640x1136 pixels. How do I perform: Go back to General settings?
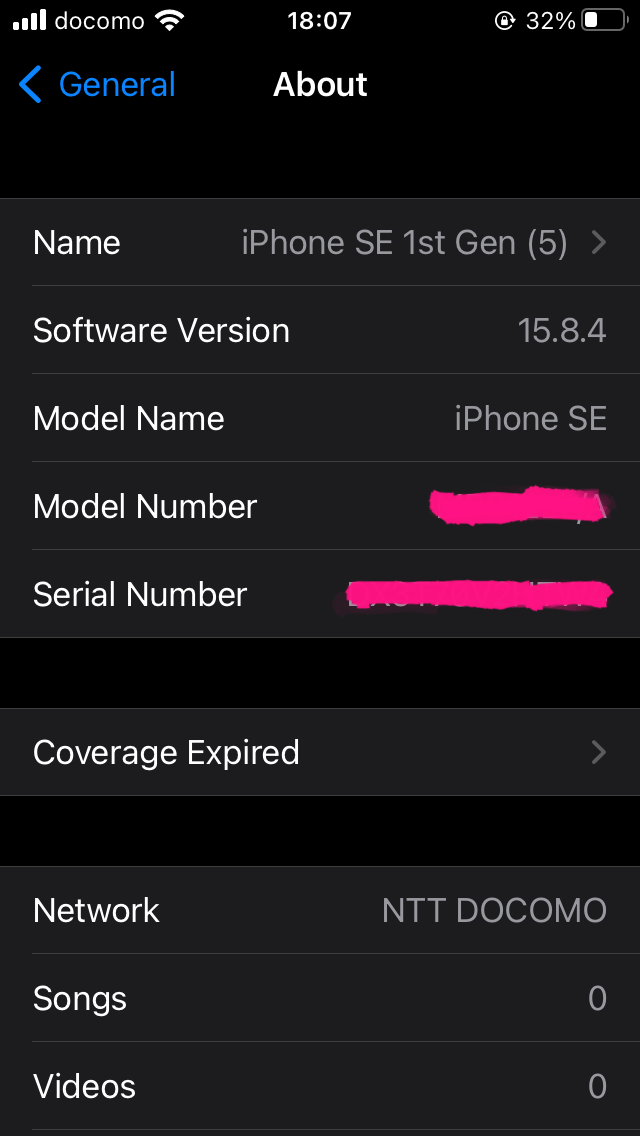point(97,85)
